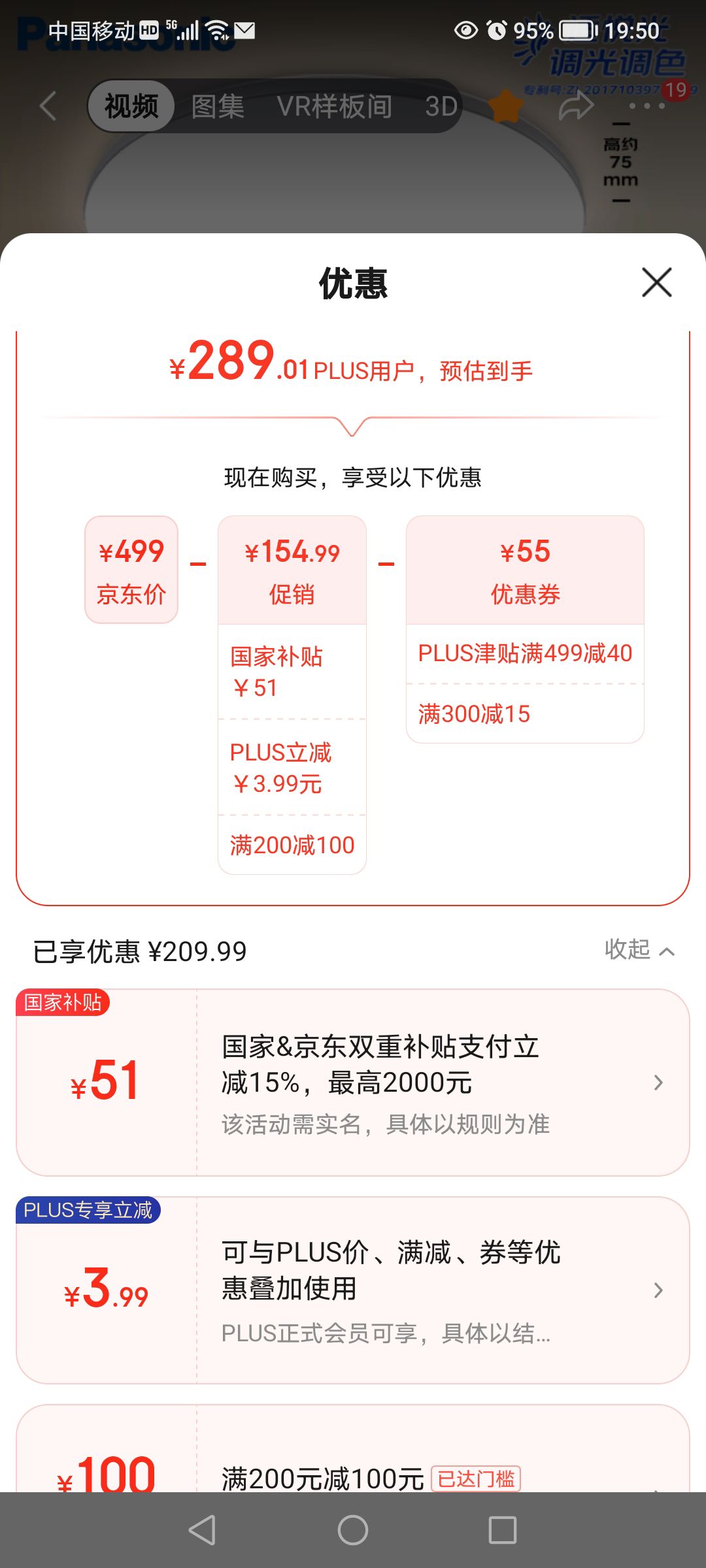Open the 国家补贴 ¥51 subsidy details
Screen dimensions: 706x1568
coord(353,1083)
